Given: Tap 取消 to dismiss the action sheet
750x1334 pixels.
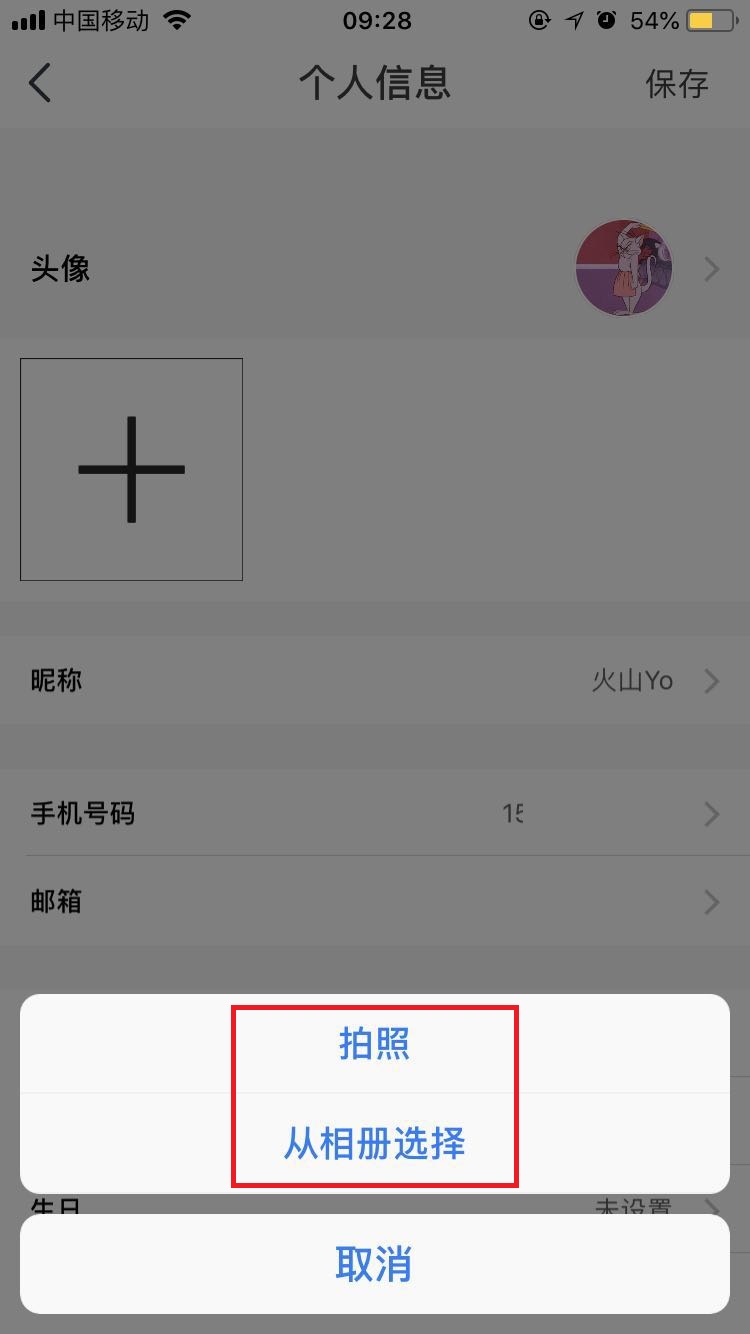Looking at the screenshot, I should point(374,1264).
